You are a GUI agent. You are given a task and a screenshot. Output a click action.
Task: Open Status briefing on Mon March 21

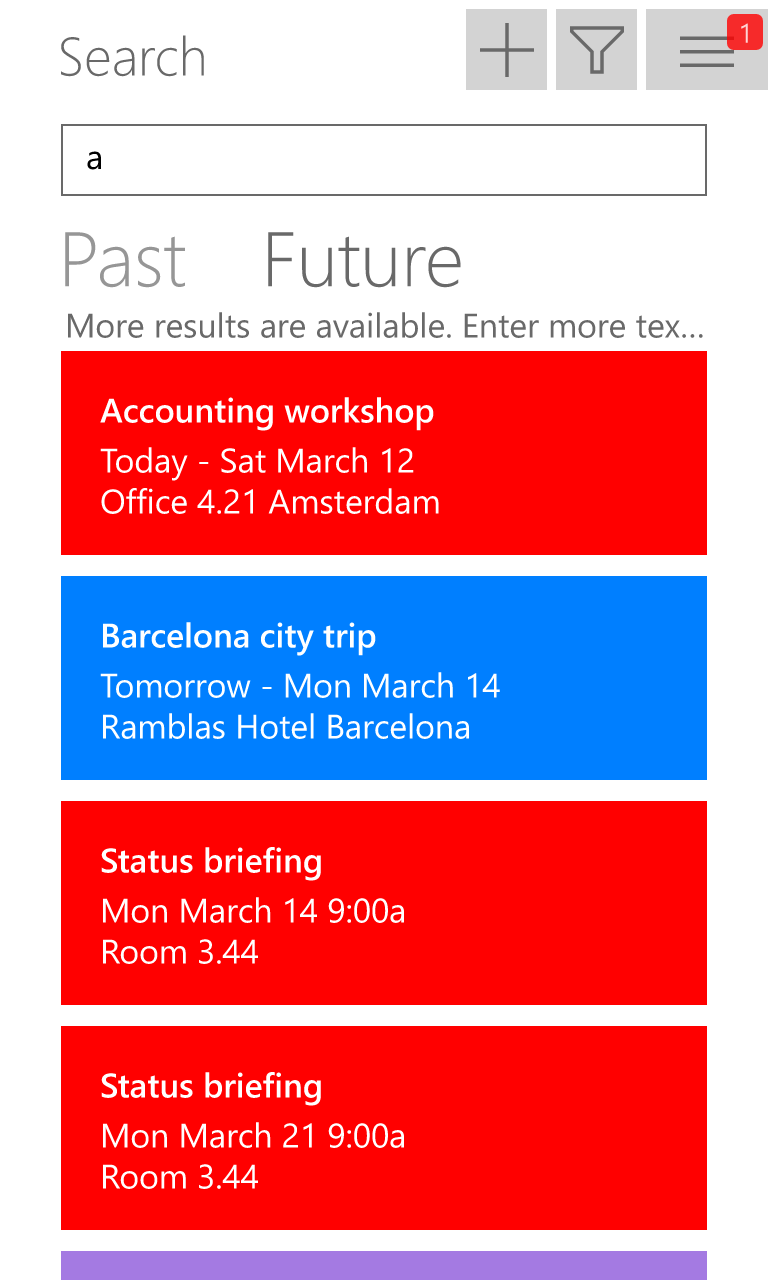384,1128
